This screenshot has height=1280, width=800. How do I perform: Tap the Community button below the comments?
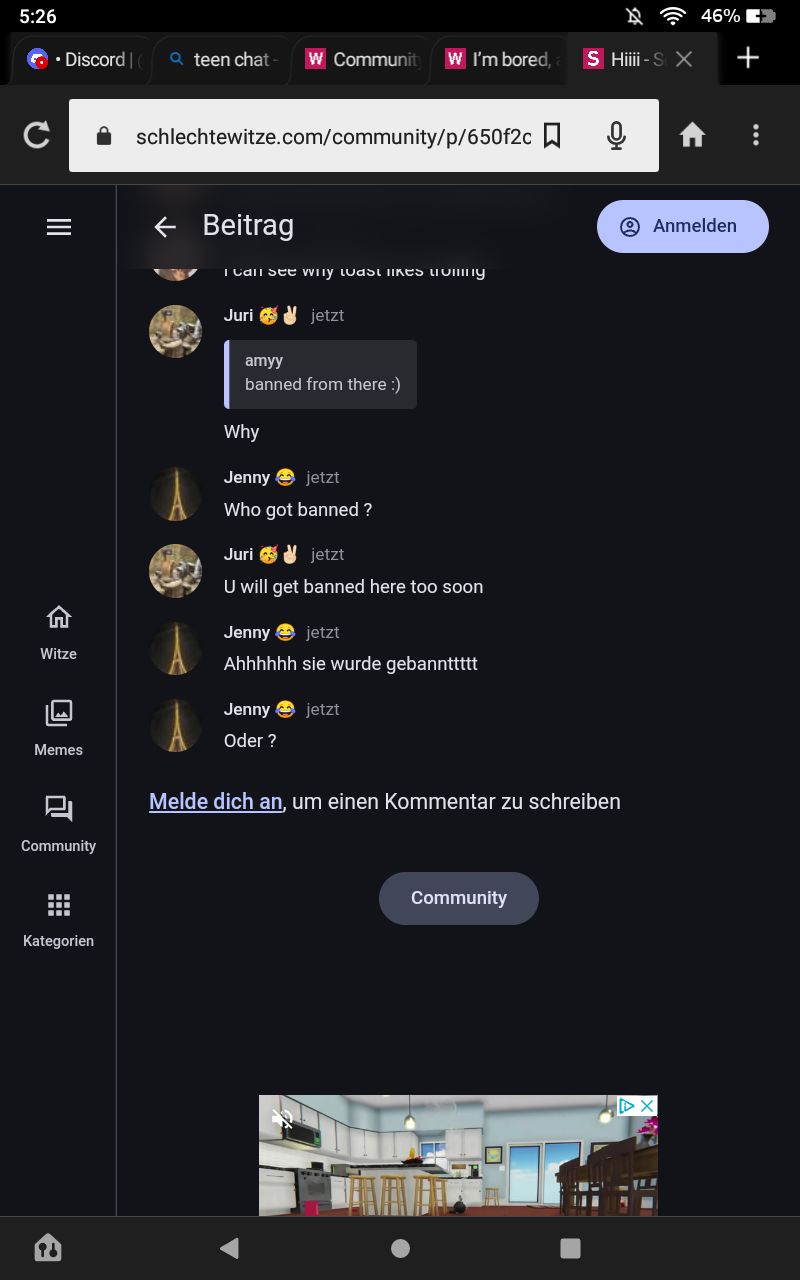[458, 898]
